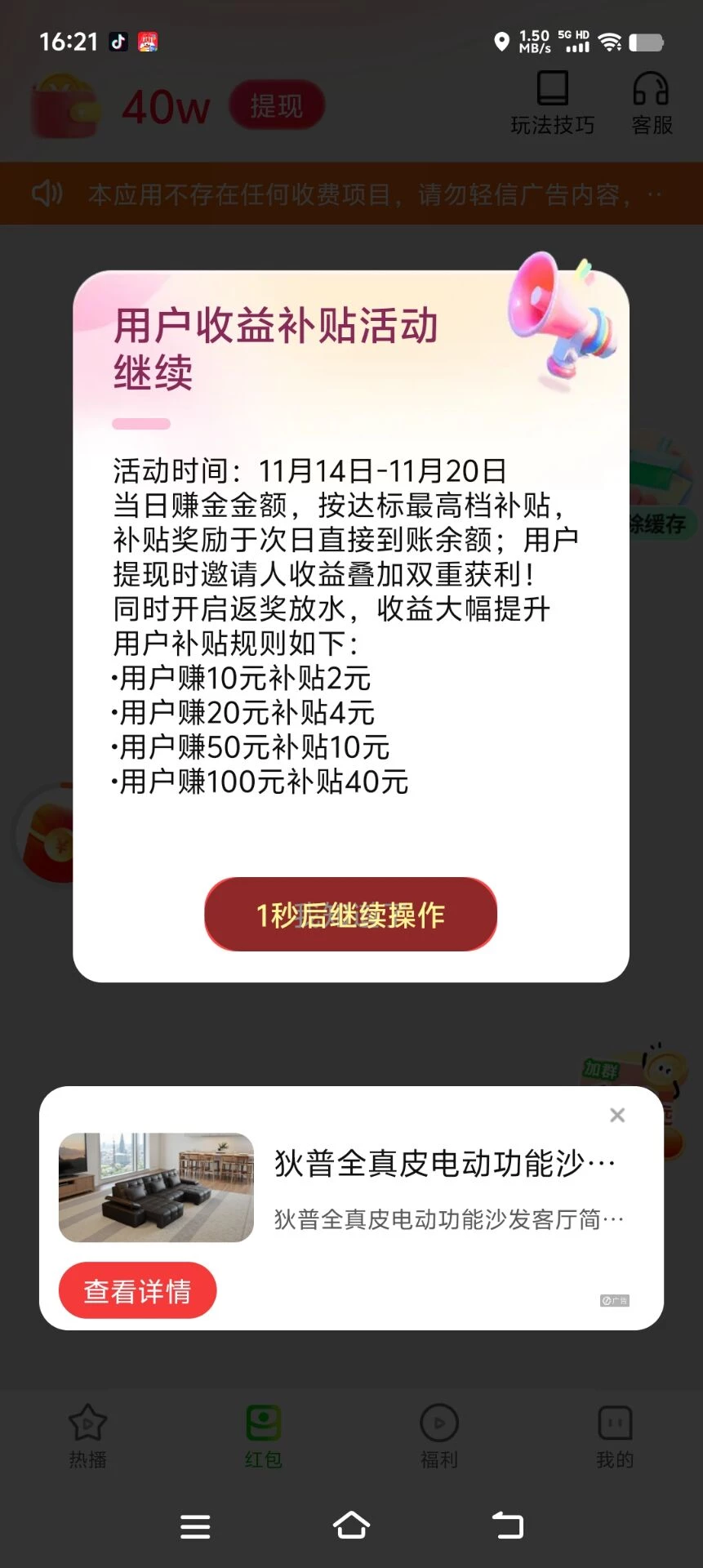Go back with the system back button
The width and height of the screenshot is (703, 1568).
point(508,1525)
